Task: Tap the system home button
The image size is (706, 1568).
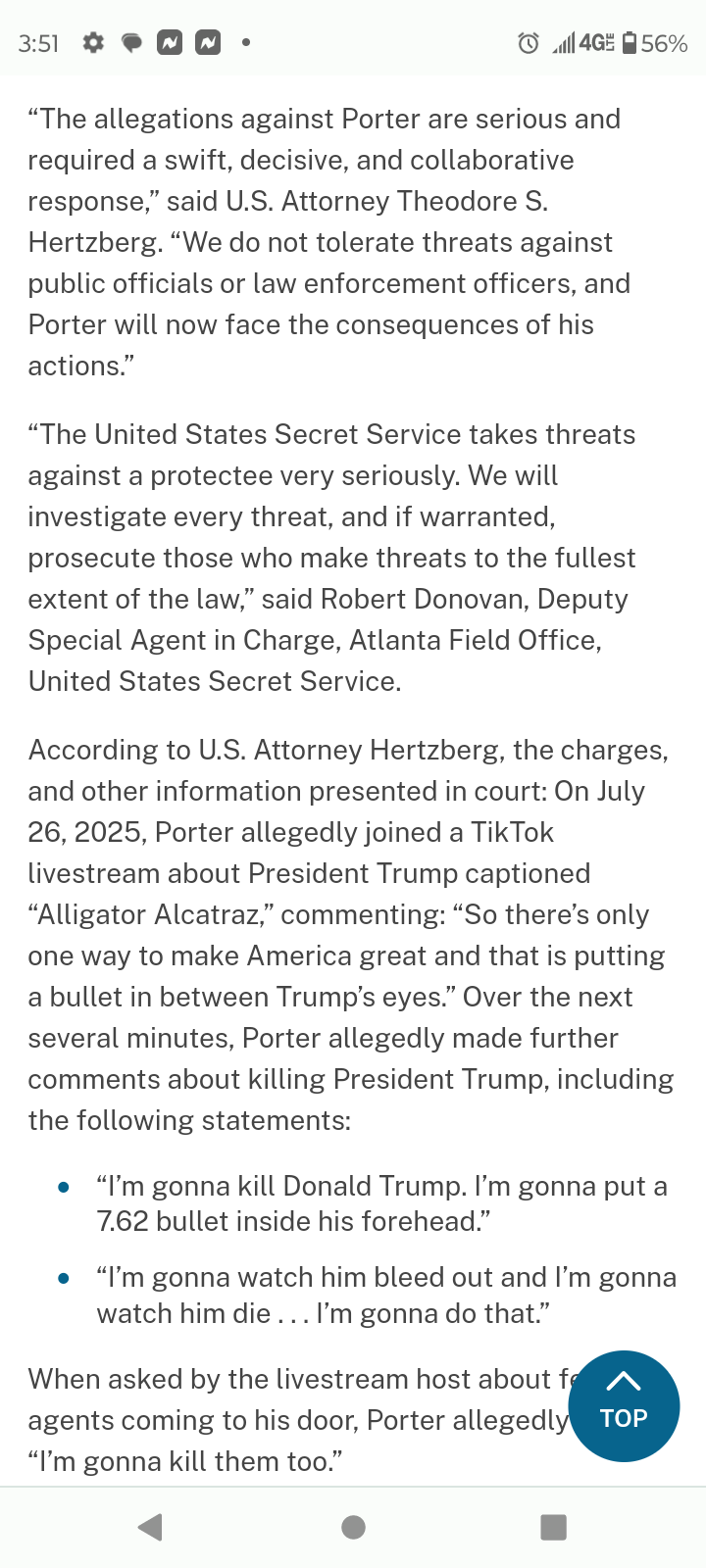Action: tap(353, 1527)
